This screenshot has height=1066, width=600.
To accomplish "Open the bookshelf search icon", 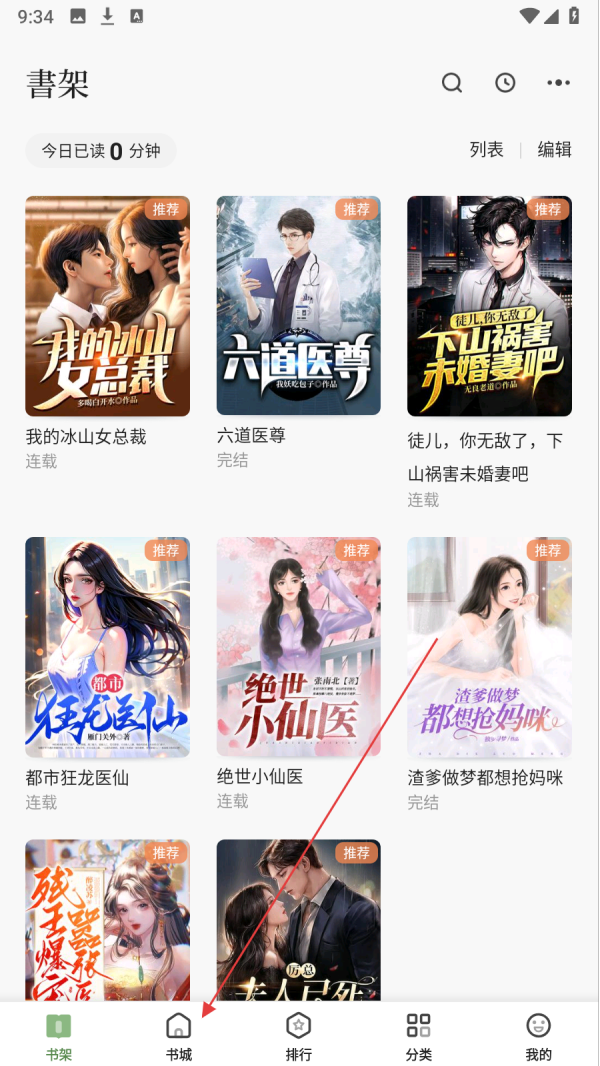I will (452, 83).
